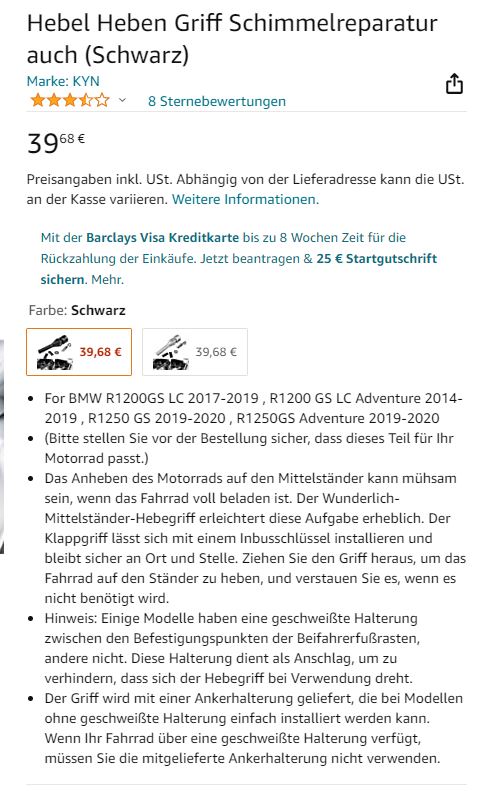Viewport: 486px width, 791px height.
Task: Select the silver color variant
Action: click(195, 352)
